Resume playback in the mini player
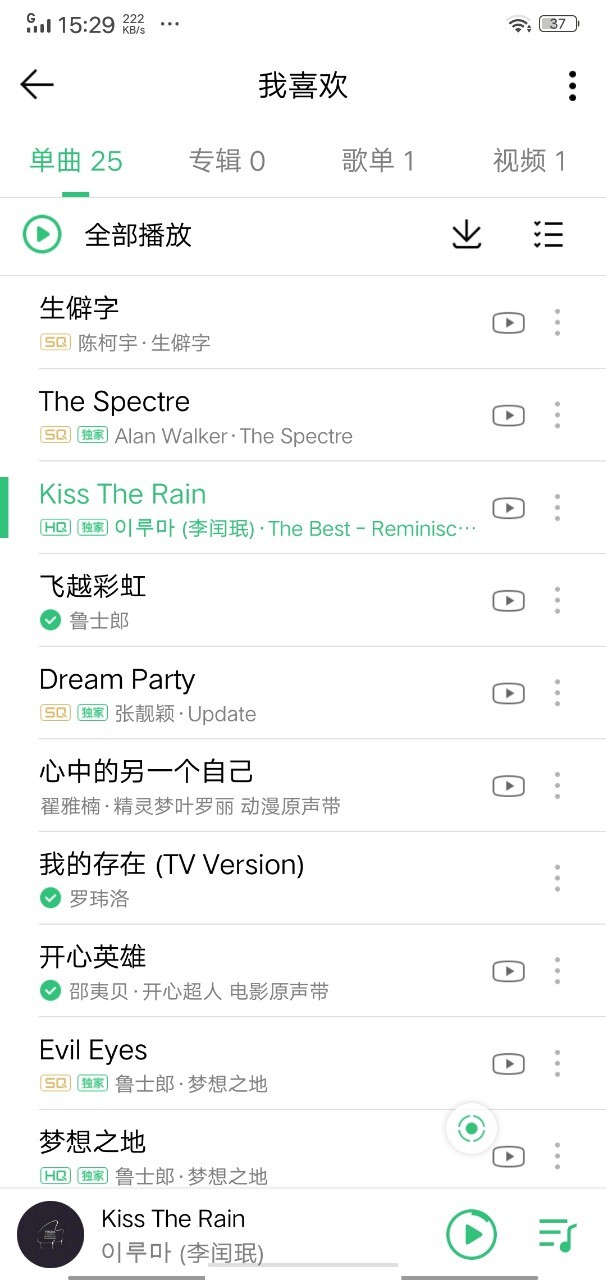The image size is (606, 1280). (x=471, y=1235)
